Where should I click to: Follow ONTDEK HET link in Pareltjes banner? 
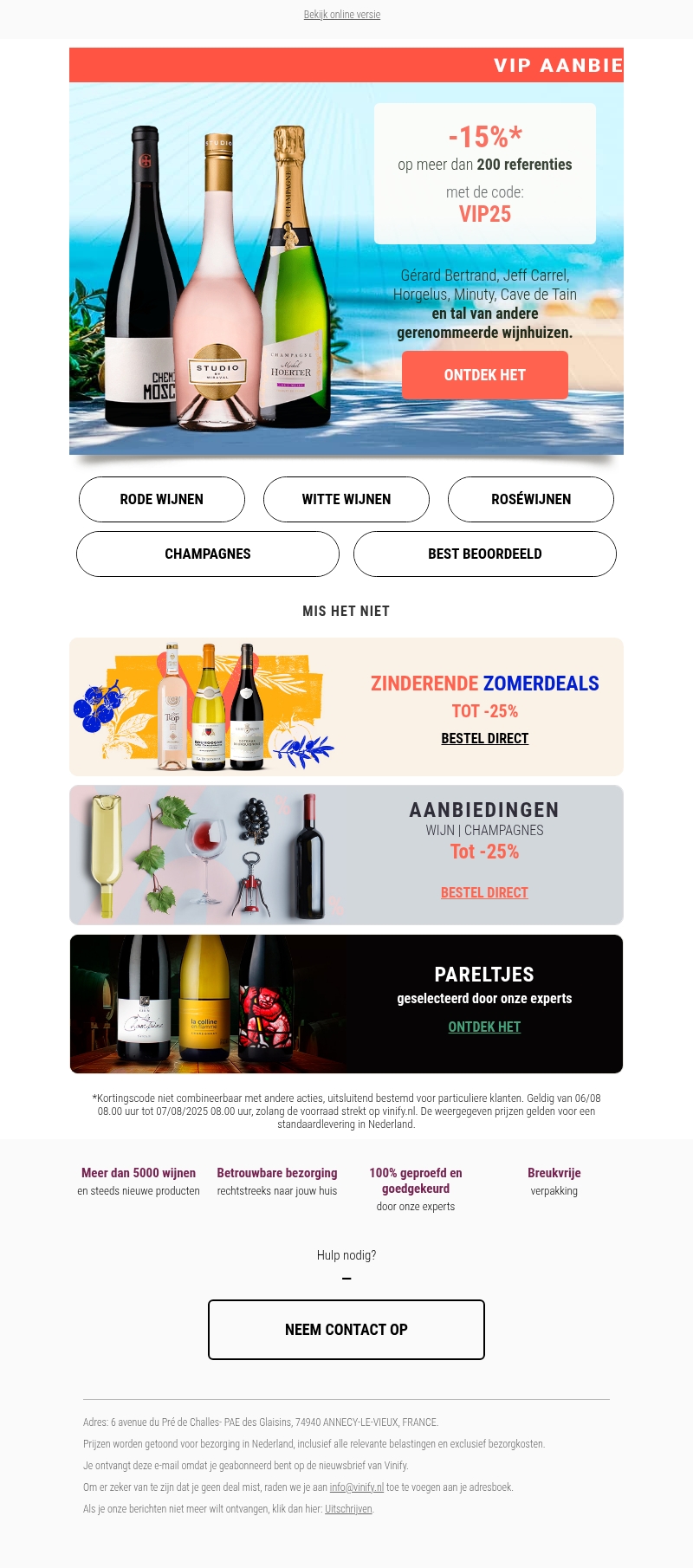(484, 1027)
